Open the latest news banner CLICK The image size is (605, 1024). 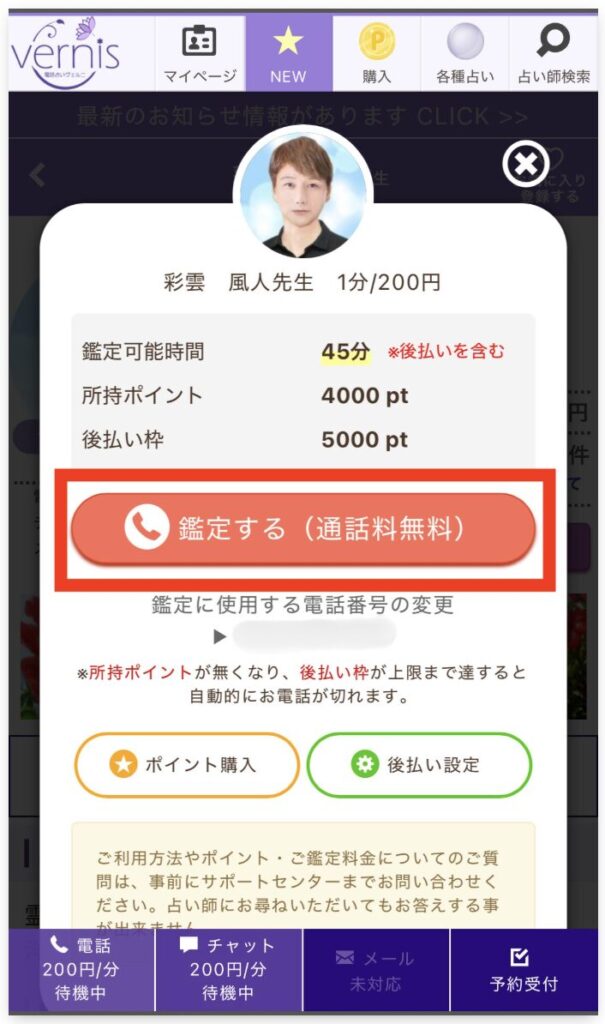coord(303,117)
